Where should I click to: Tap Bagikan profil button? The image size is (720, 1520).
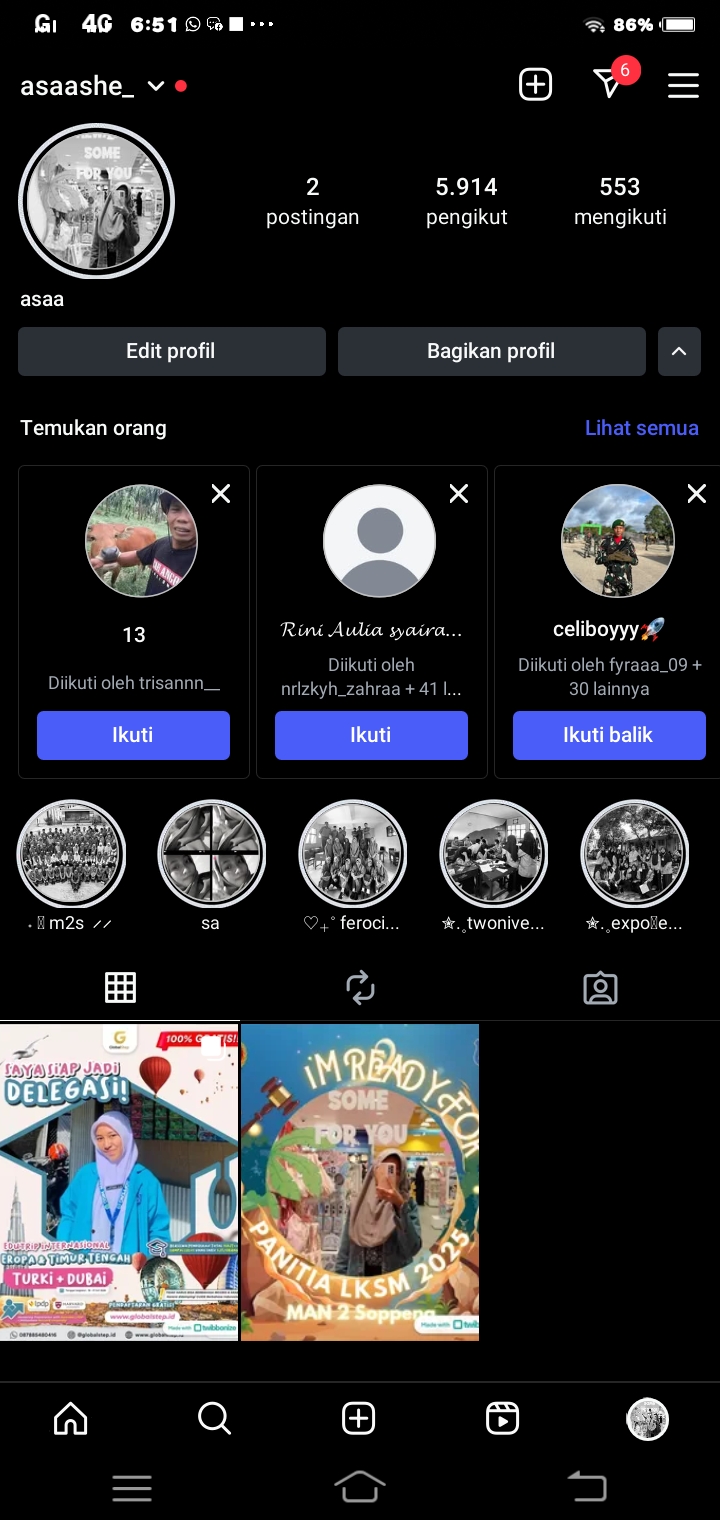491,351
